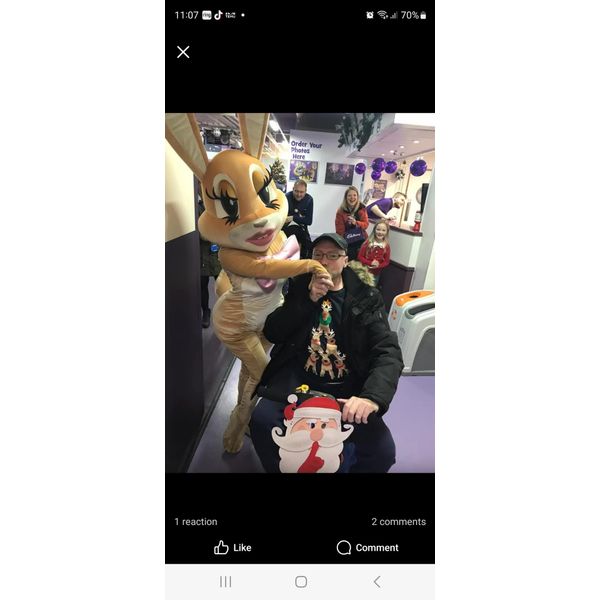The width and height of the screenshot is (600, 600).
Task: Open the 2 comments
Action: coord(398,522)
